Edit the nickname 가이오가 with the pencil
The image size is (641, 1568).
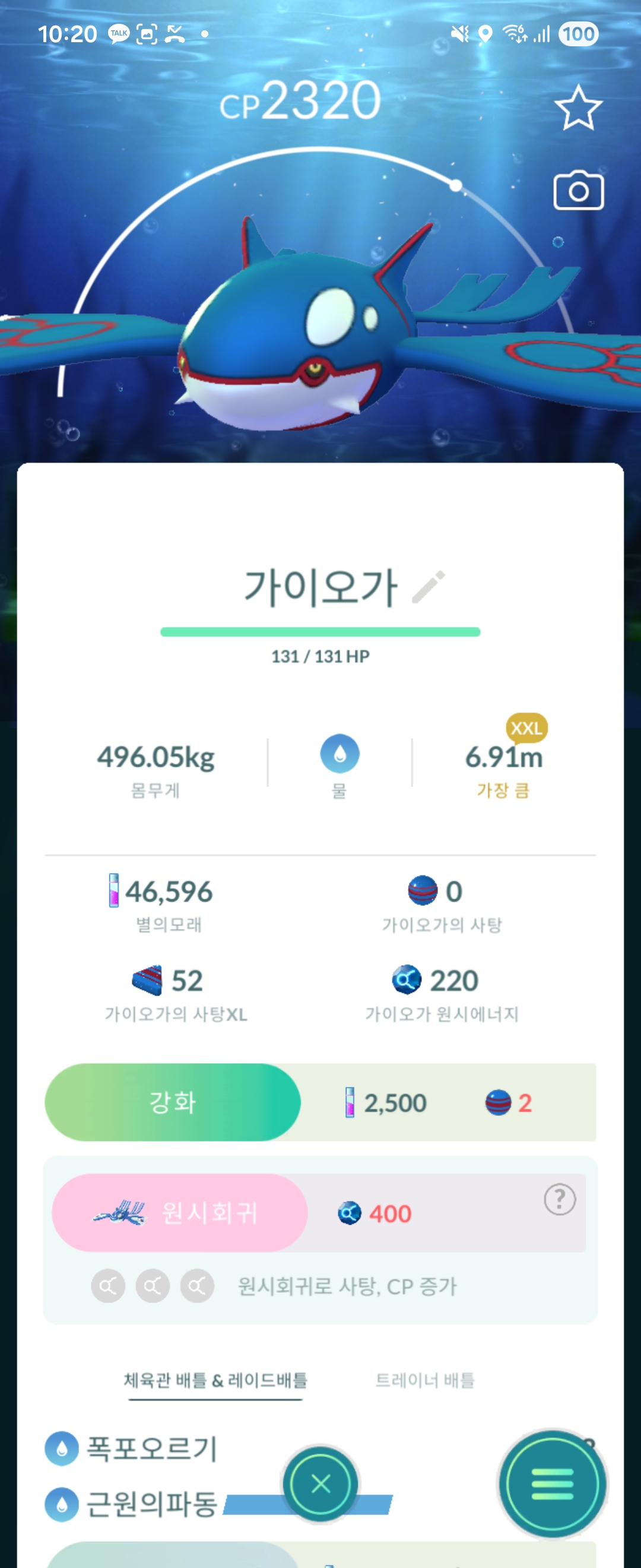pyautogui.click(x=429, y=587)
